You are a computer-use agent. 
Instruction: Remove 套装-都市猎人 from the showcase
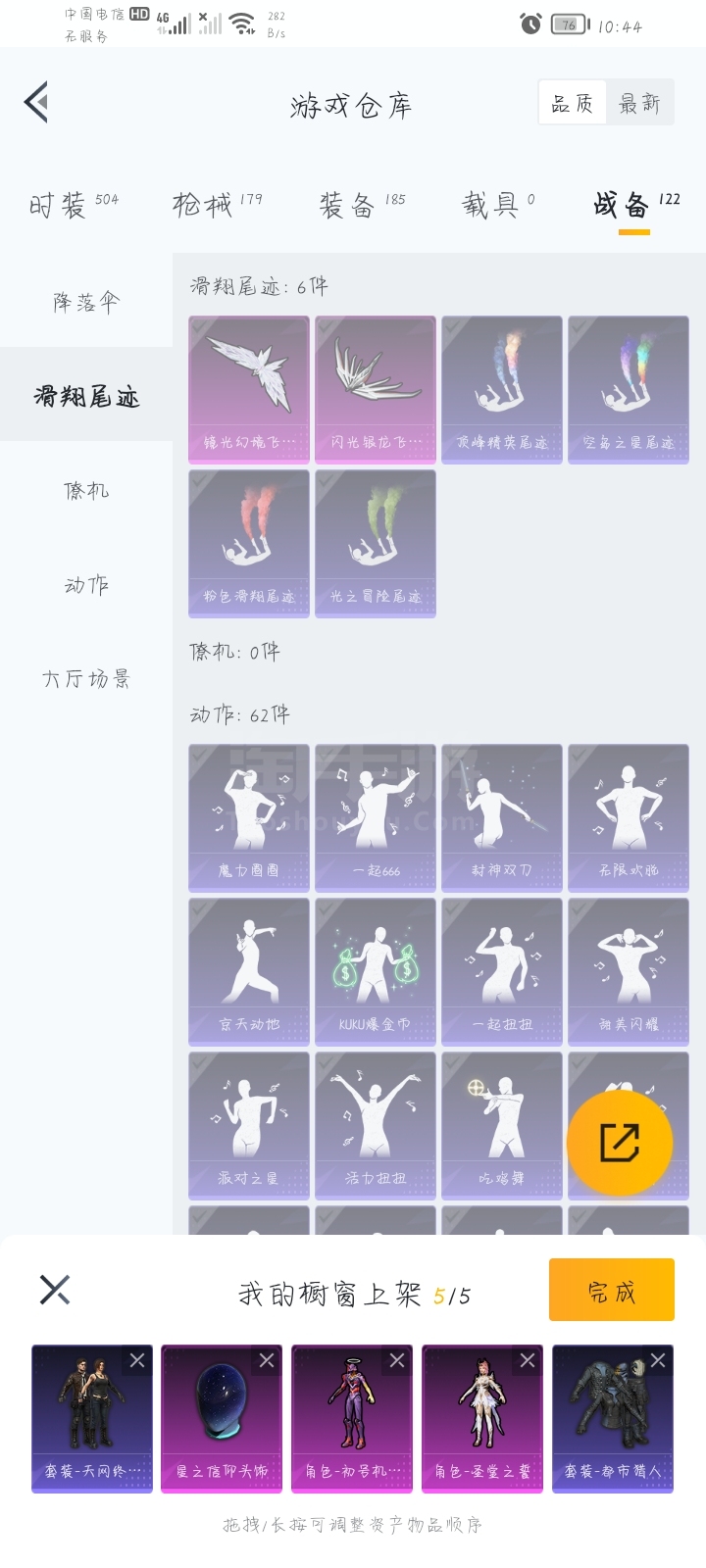point(658,1360)
